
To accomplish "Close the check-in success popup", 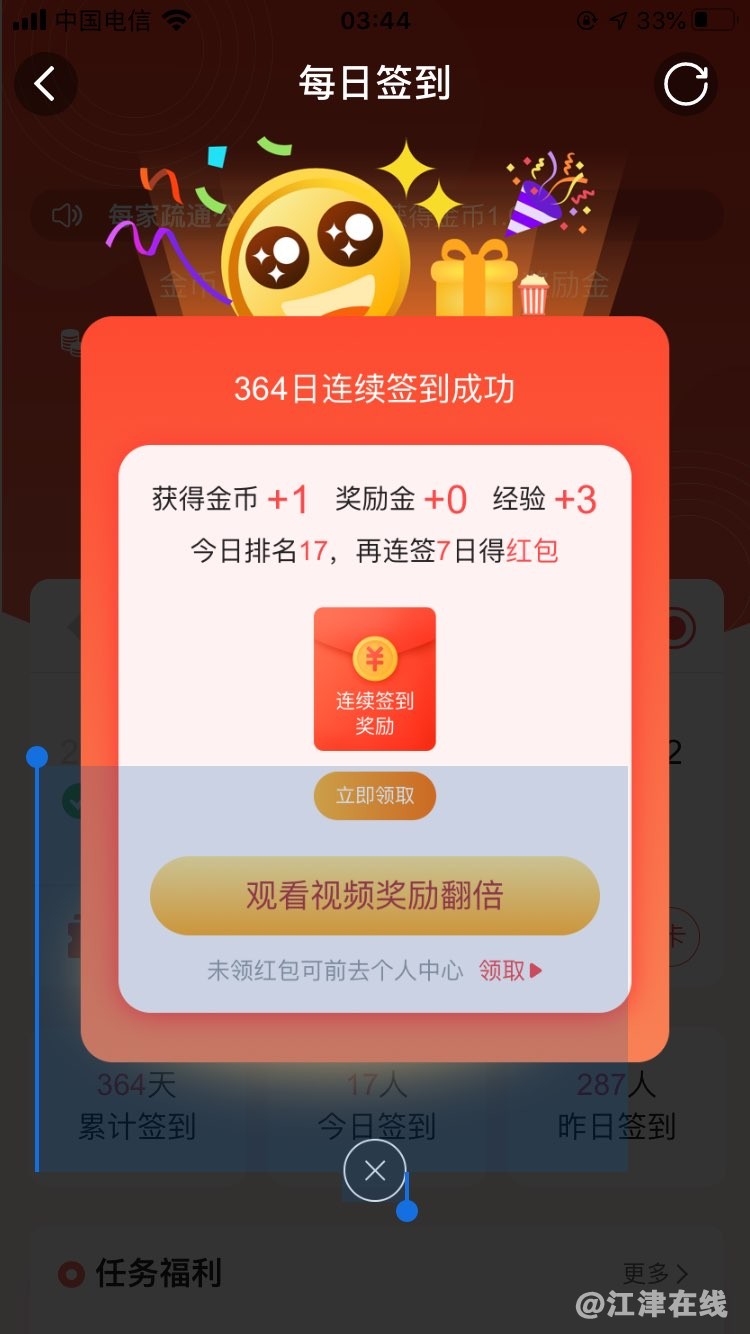I will tap(375, 1170).
